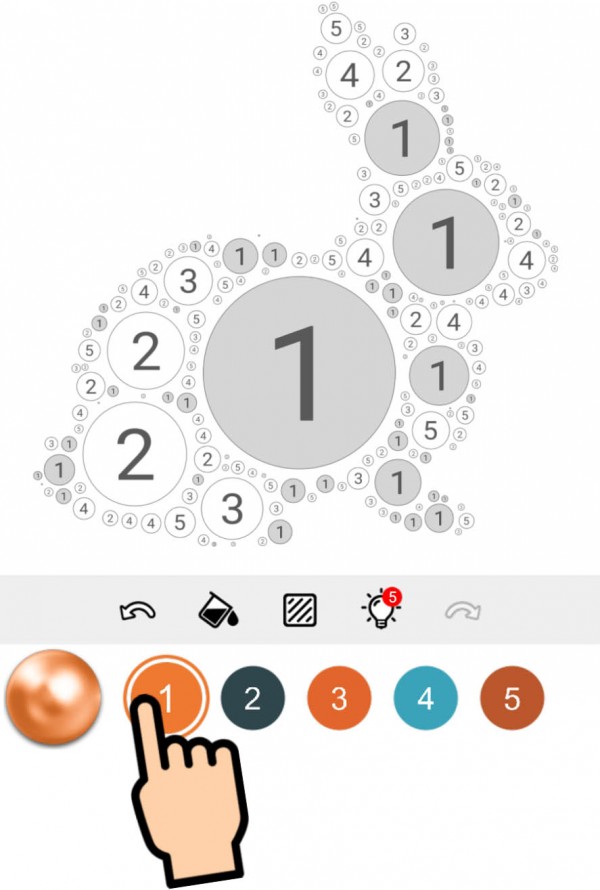Image resolution: width=600 pixels, height=890 pixels.
Task: Pick the dark color number 2
Action: tap(253, 698)
